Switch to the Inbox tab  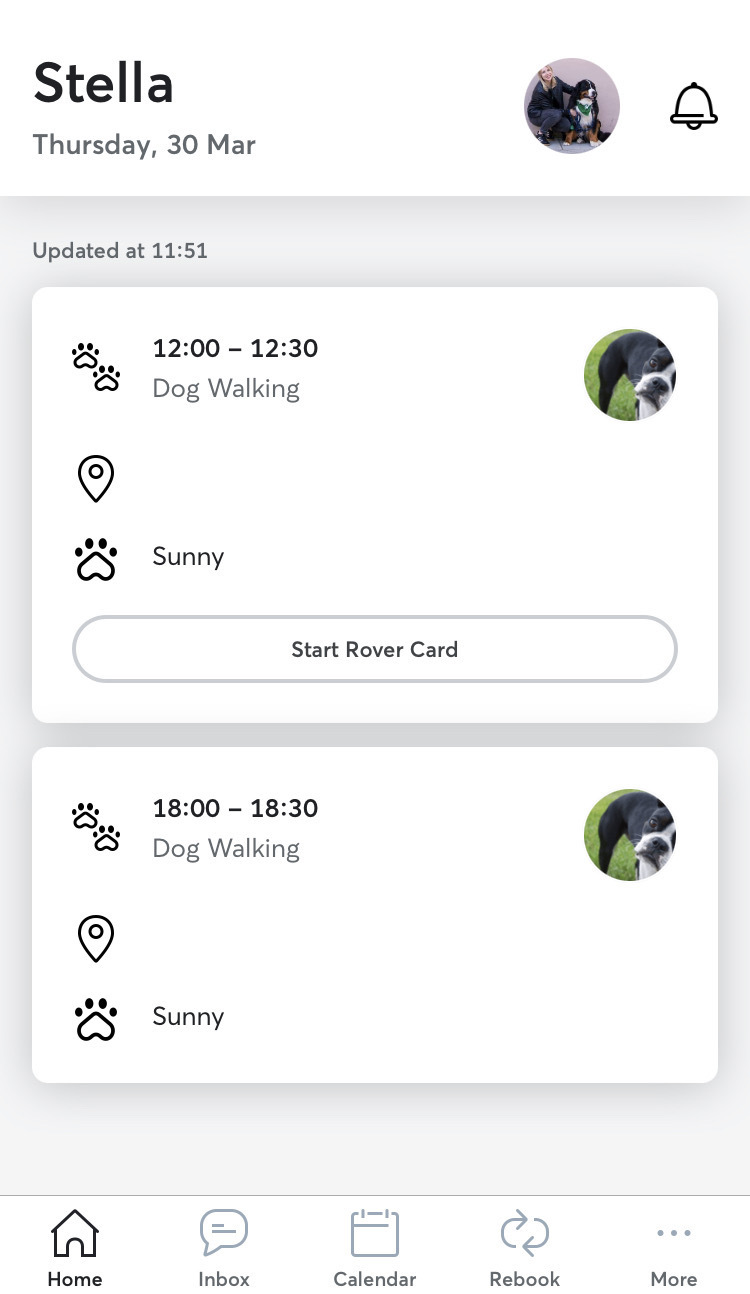224,1246
